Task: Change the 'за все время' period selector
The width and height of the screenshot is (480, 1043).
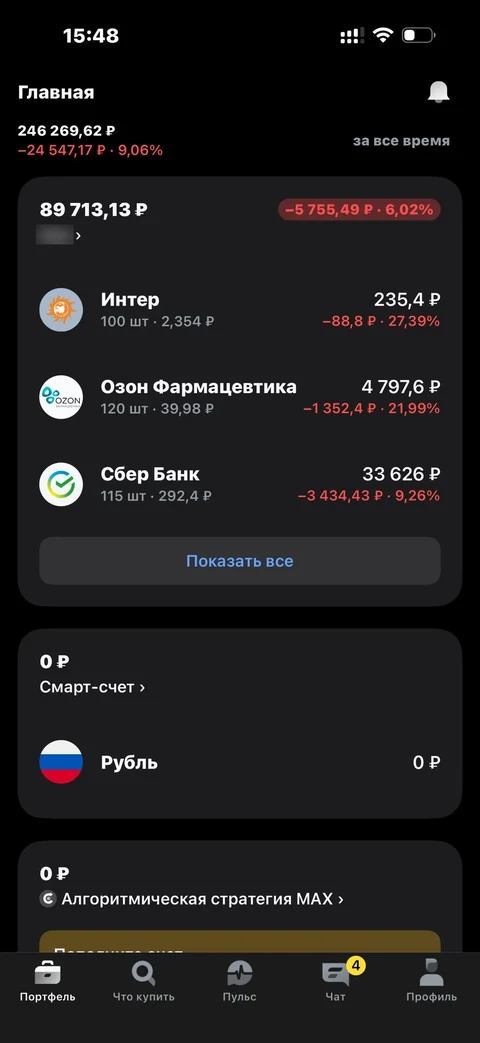Action: tap(401, 141)
